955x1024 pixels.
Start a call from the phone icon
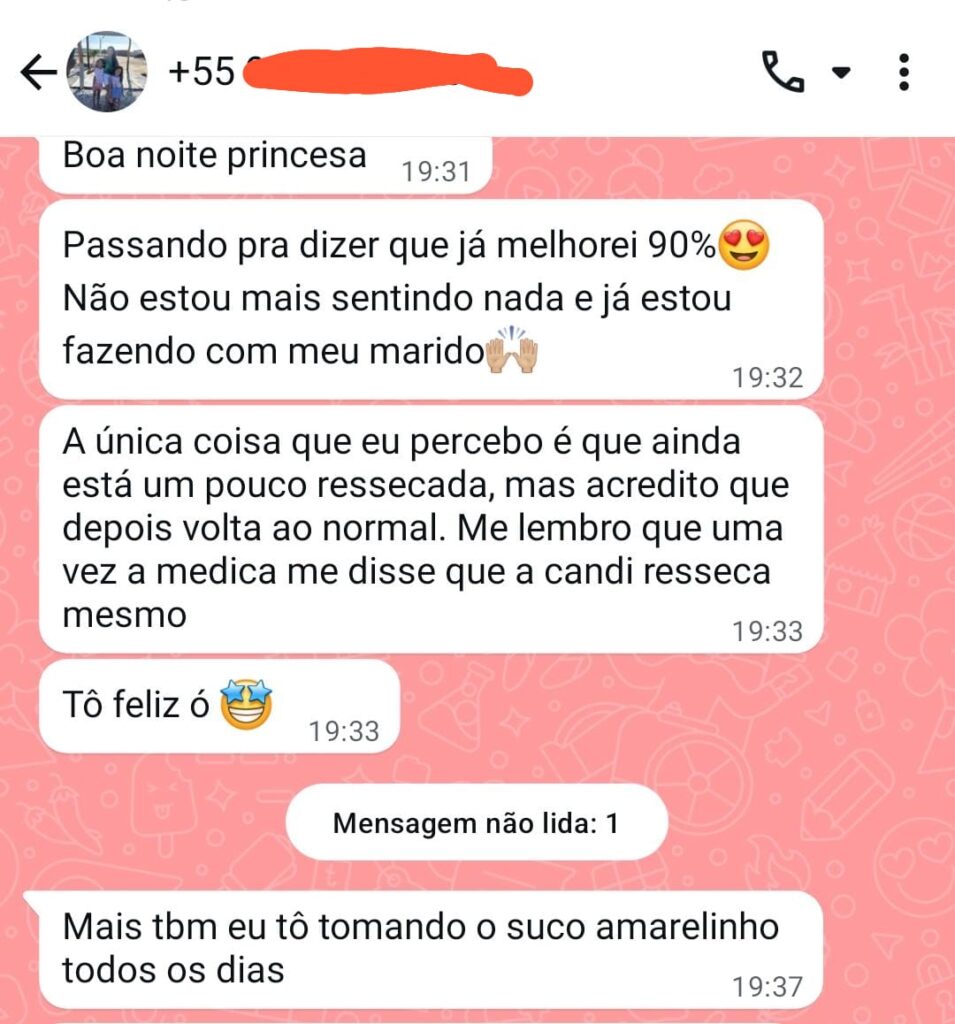[783, 72]
